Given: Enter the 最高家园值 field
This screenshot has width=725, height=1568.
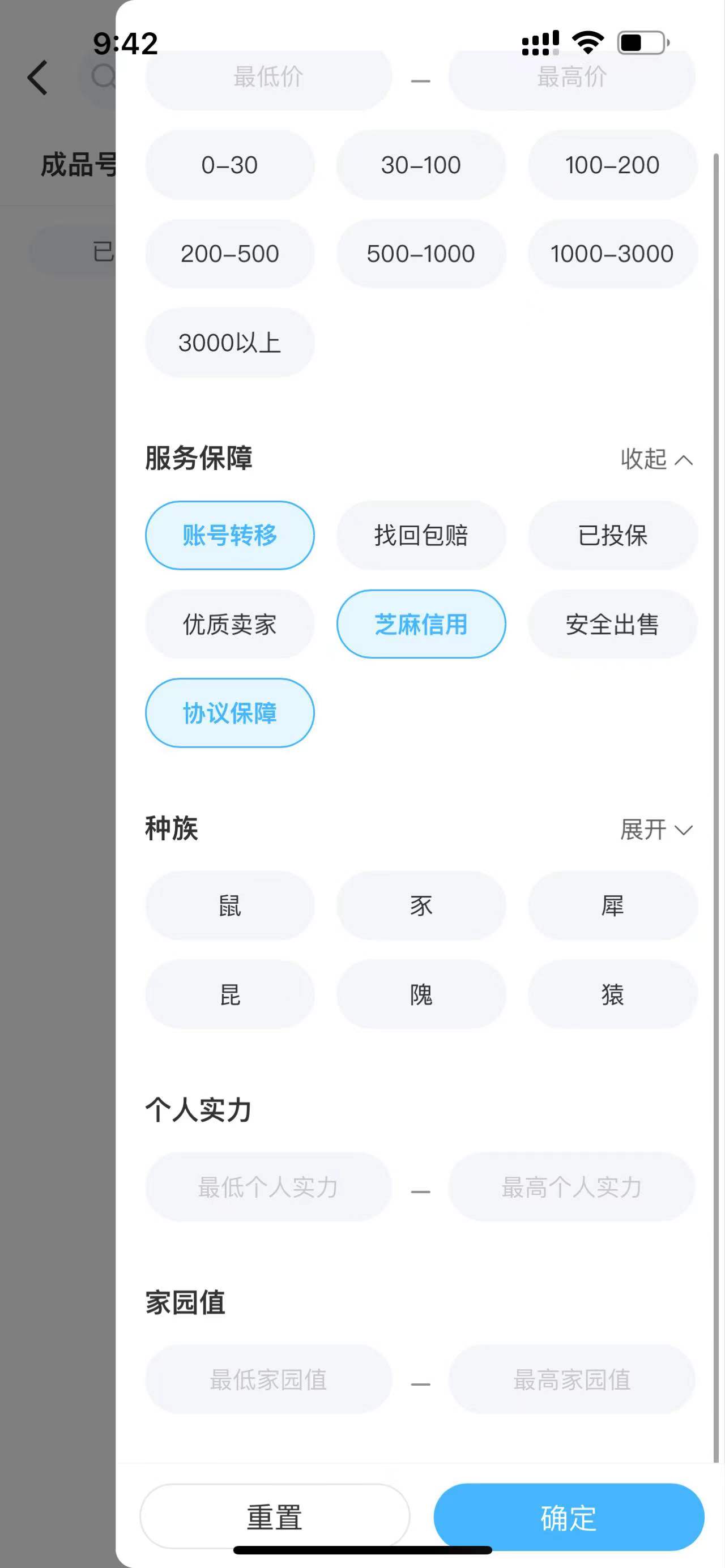Looking at the screenshot, I should pyautogui.click(x=572, y=1379).
